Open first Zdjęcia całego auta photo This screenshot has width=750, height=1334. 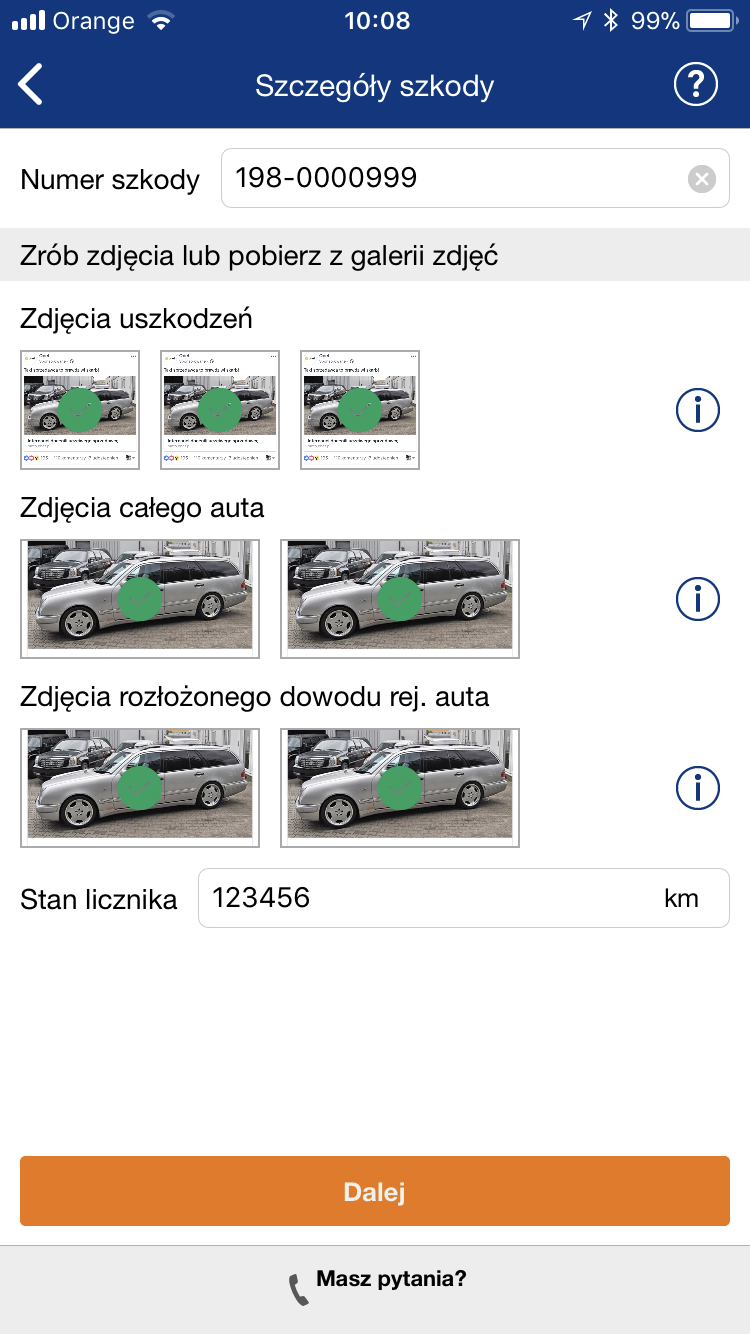[140, 599]
